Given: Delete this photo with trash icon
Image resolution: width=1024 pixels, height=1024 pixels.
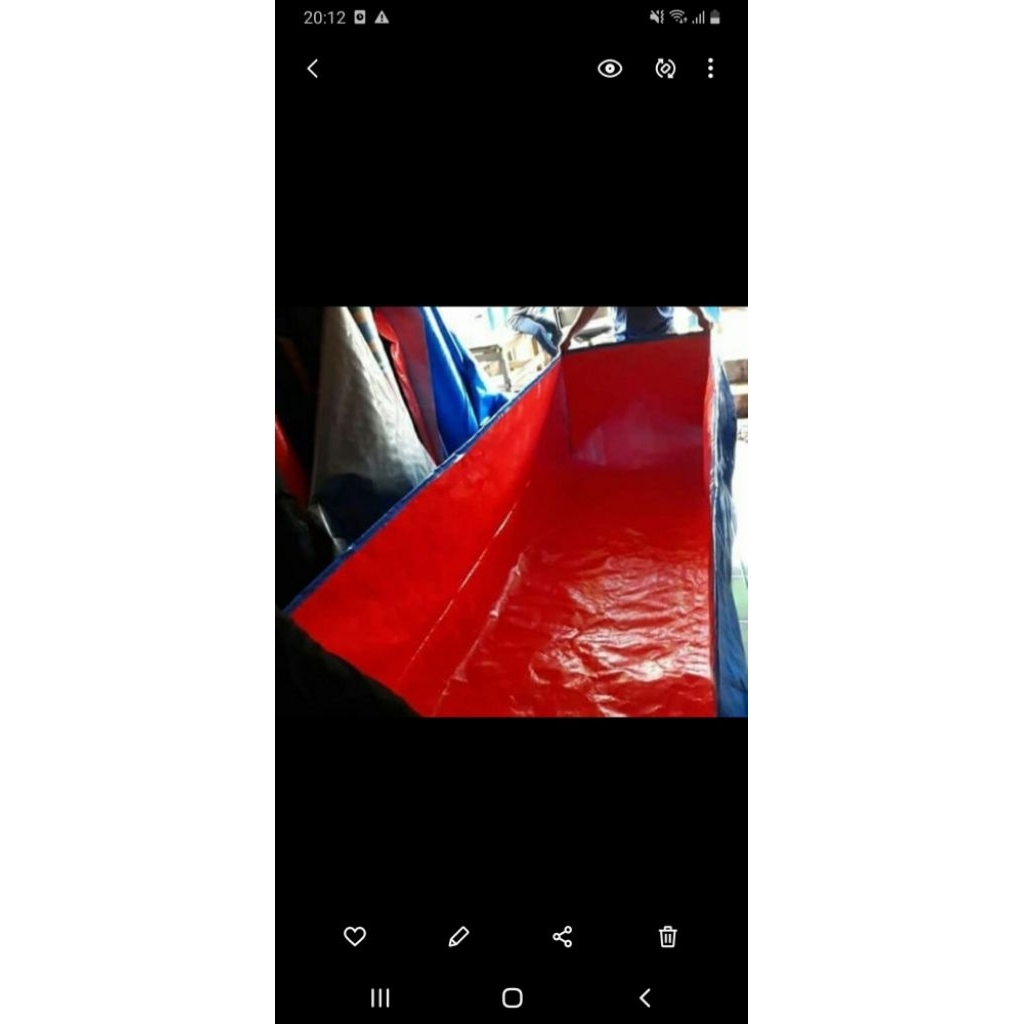Looking at the screenshot, I should click(x=667, y=936).
